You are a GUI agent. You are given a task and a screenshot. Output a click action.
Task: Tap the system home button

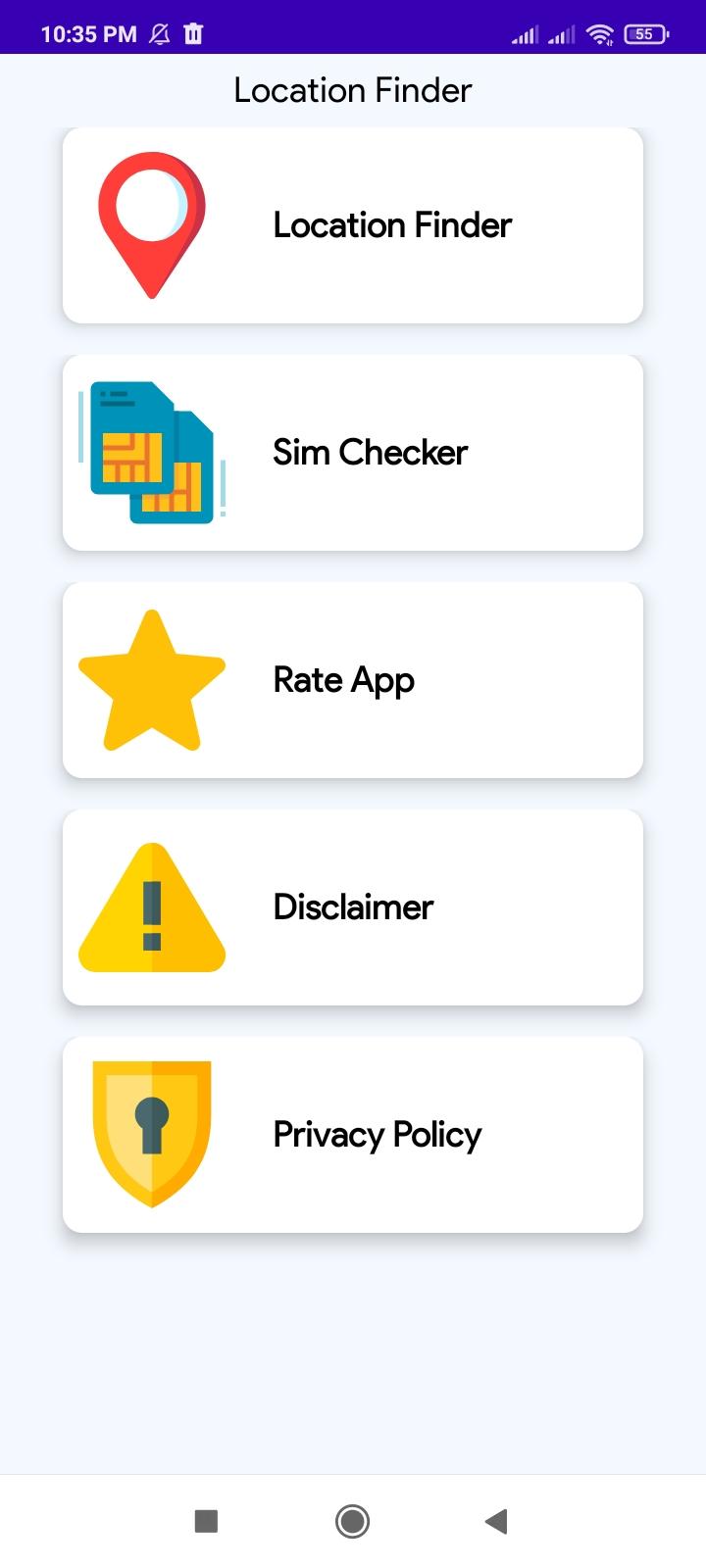(353, 1521)
